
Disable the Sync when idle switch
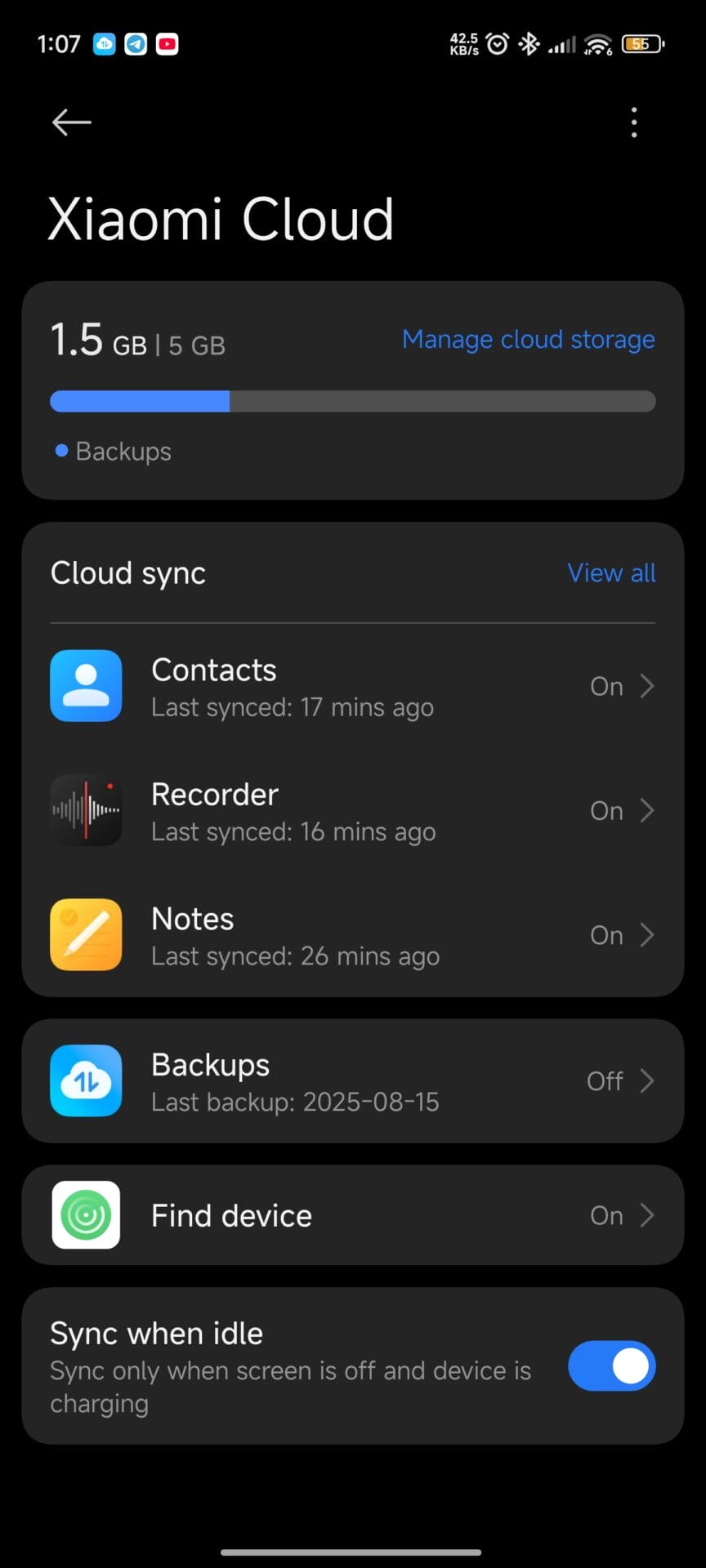click(x=611, y=1365)
